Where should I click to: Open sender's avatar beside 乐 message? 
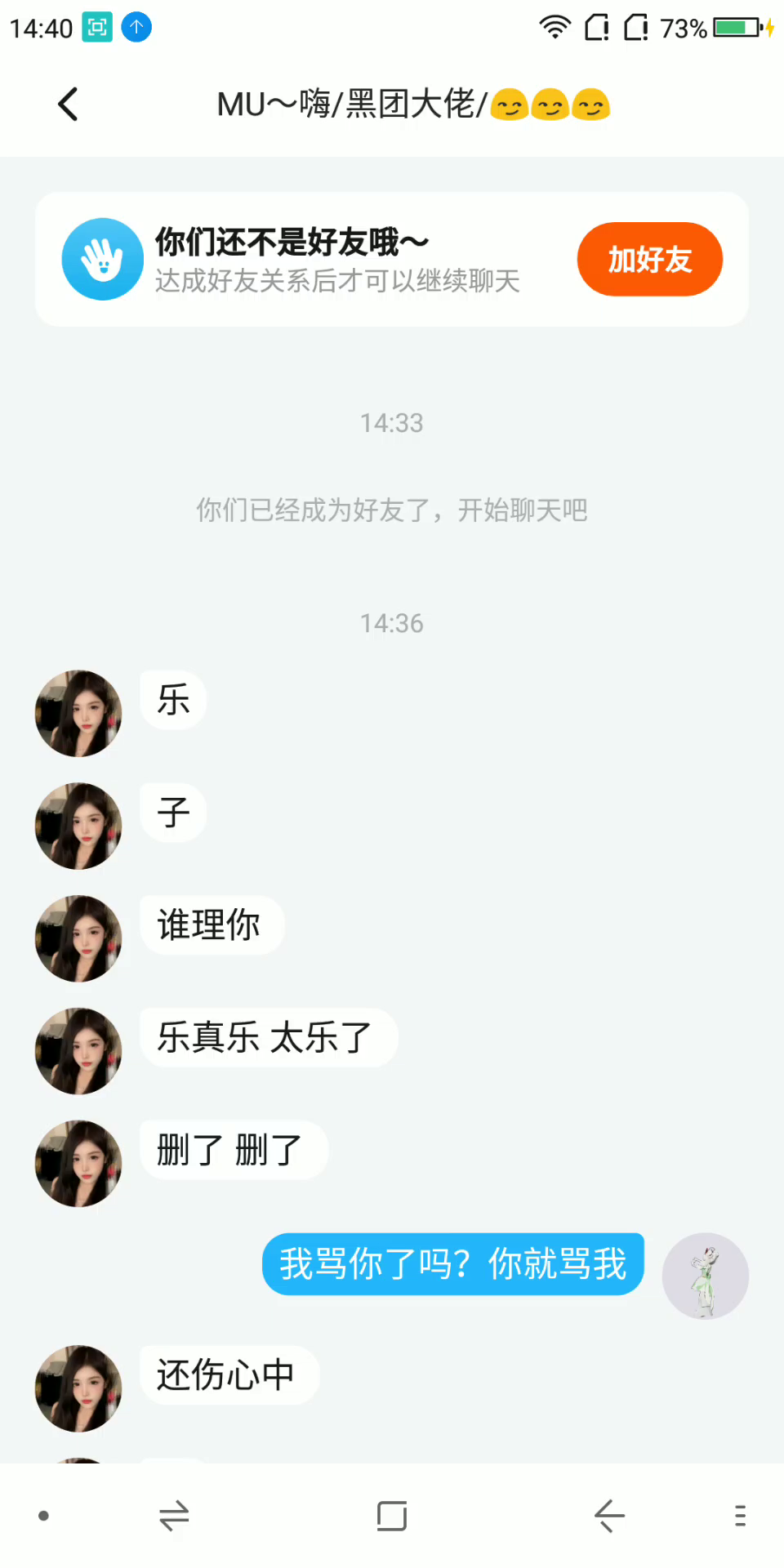[78, 713]
